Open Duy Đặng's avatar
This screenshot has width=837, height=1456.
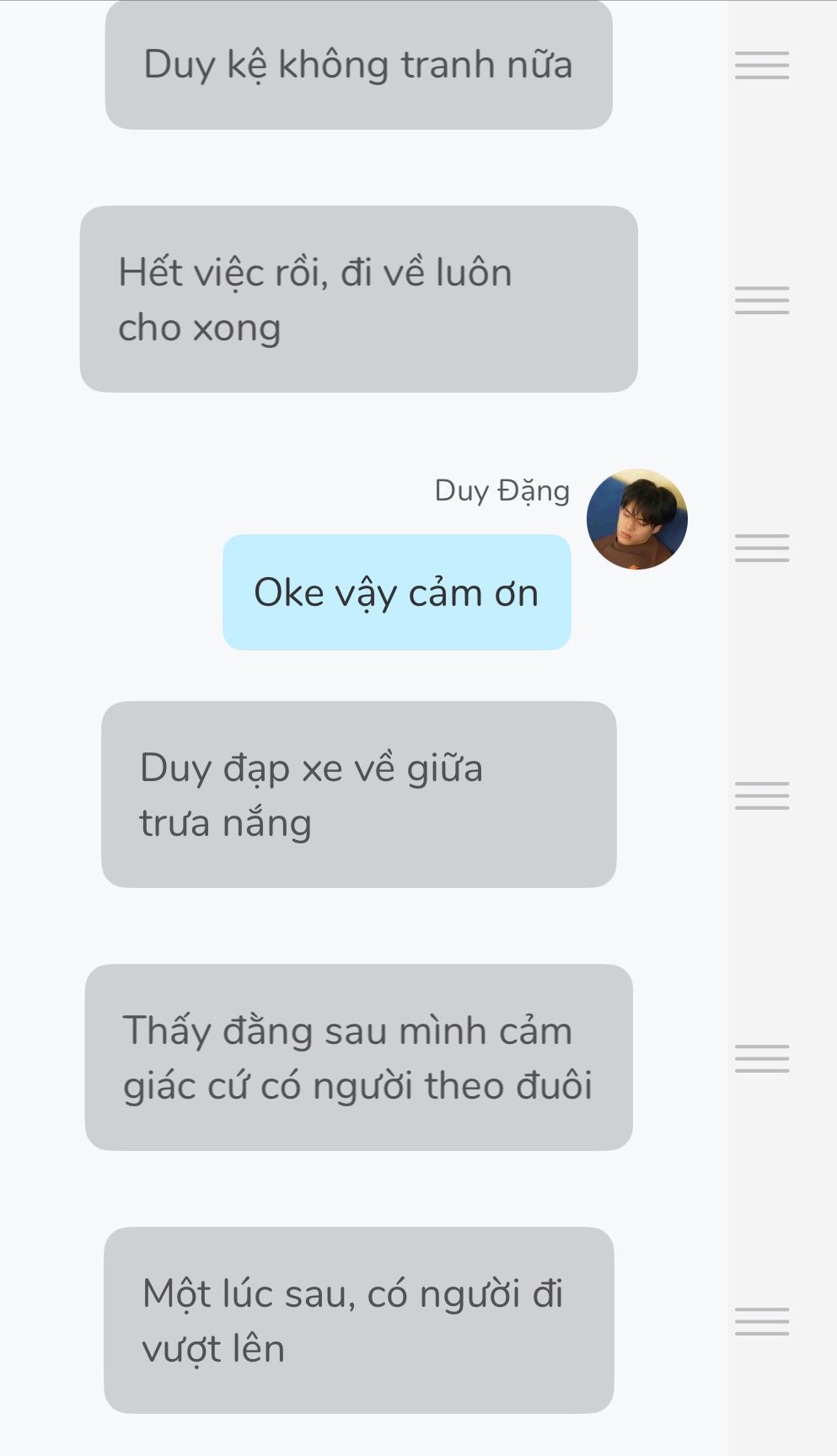(637, 519)
